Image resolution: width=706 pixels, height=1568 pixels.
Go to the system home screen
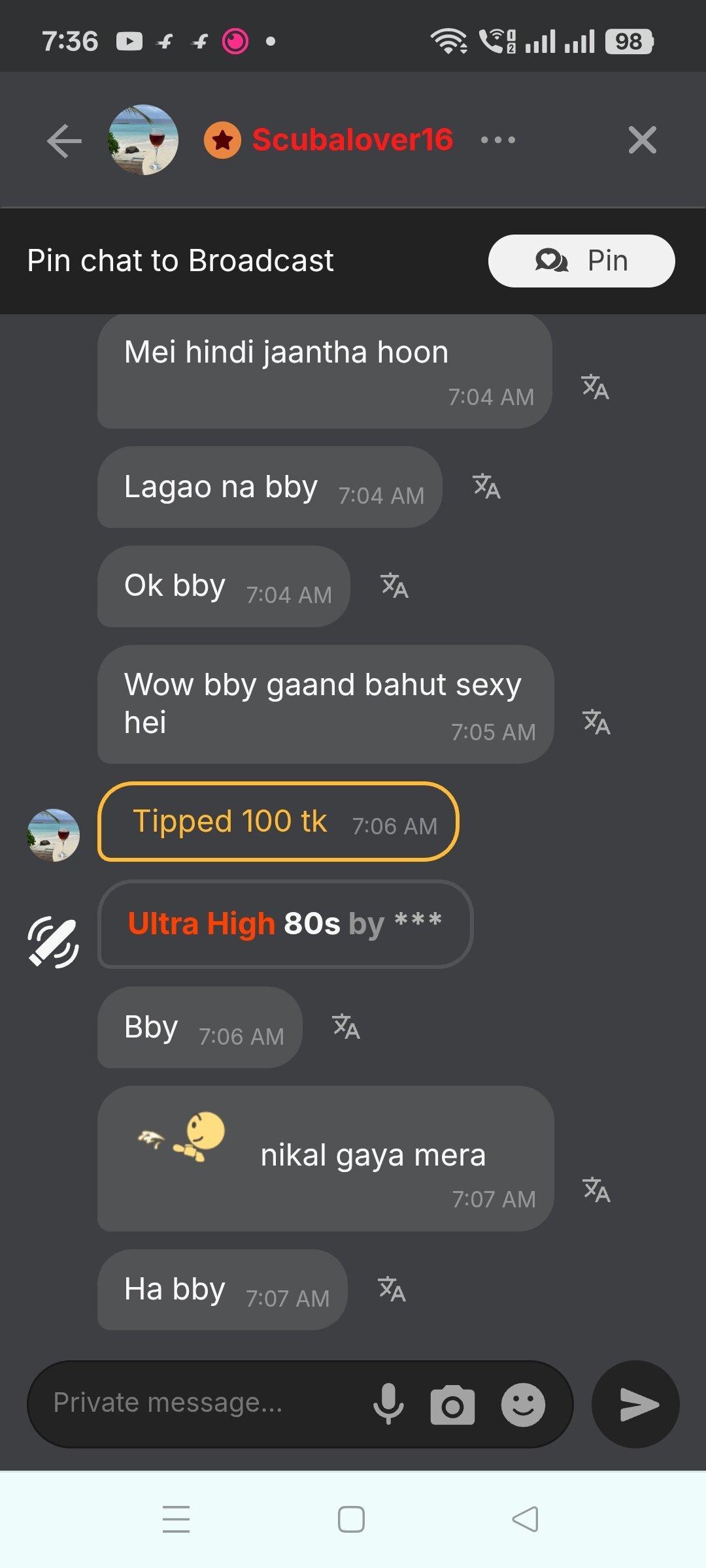(351, 1519)
